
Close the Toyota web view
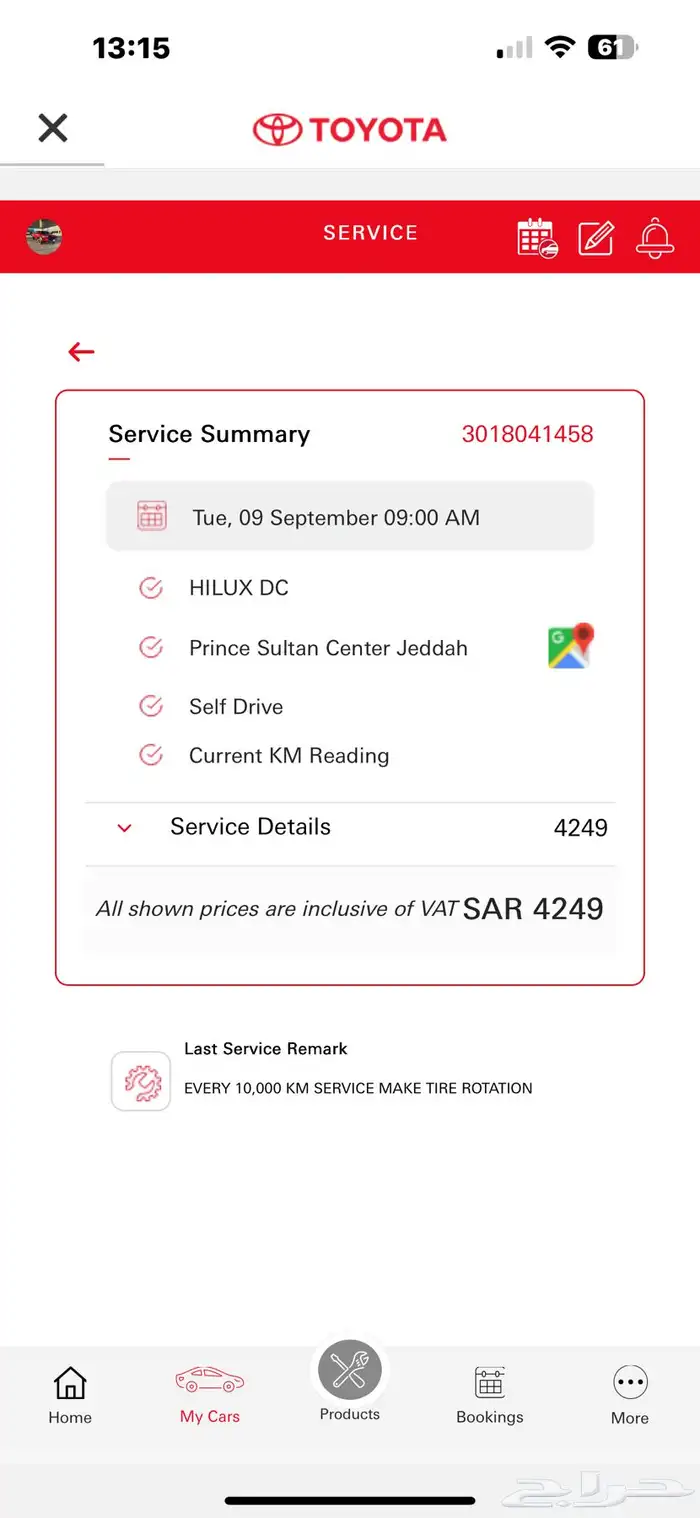[52, 128]
